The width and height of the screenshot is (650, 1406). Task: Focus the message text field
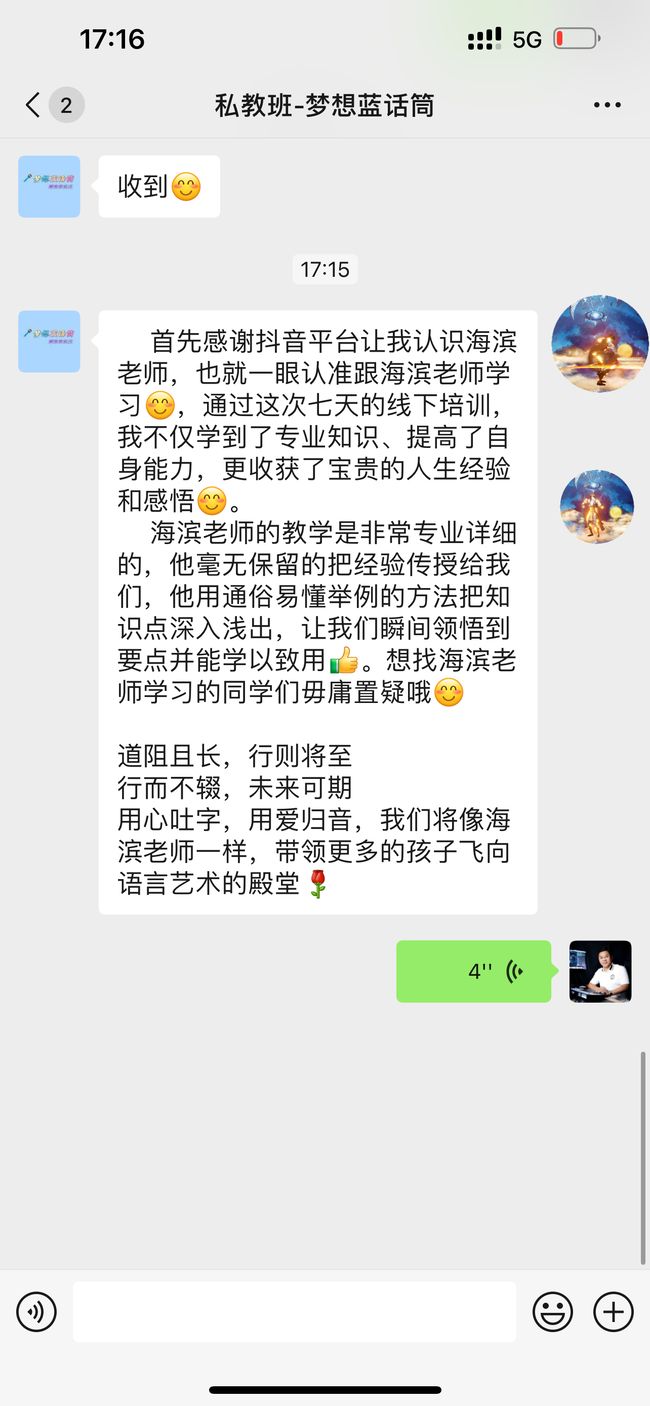point(294,1312)
